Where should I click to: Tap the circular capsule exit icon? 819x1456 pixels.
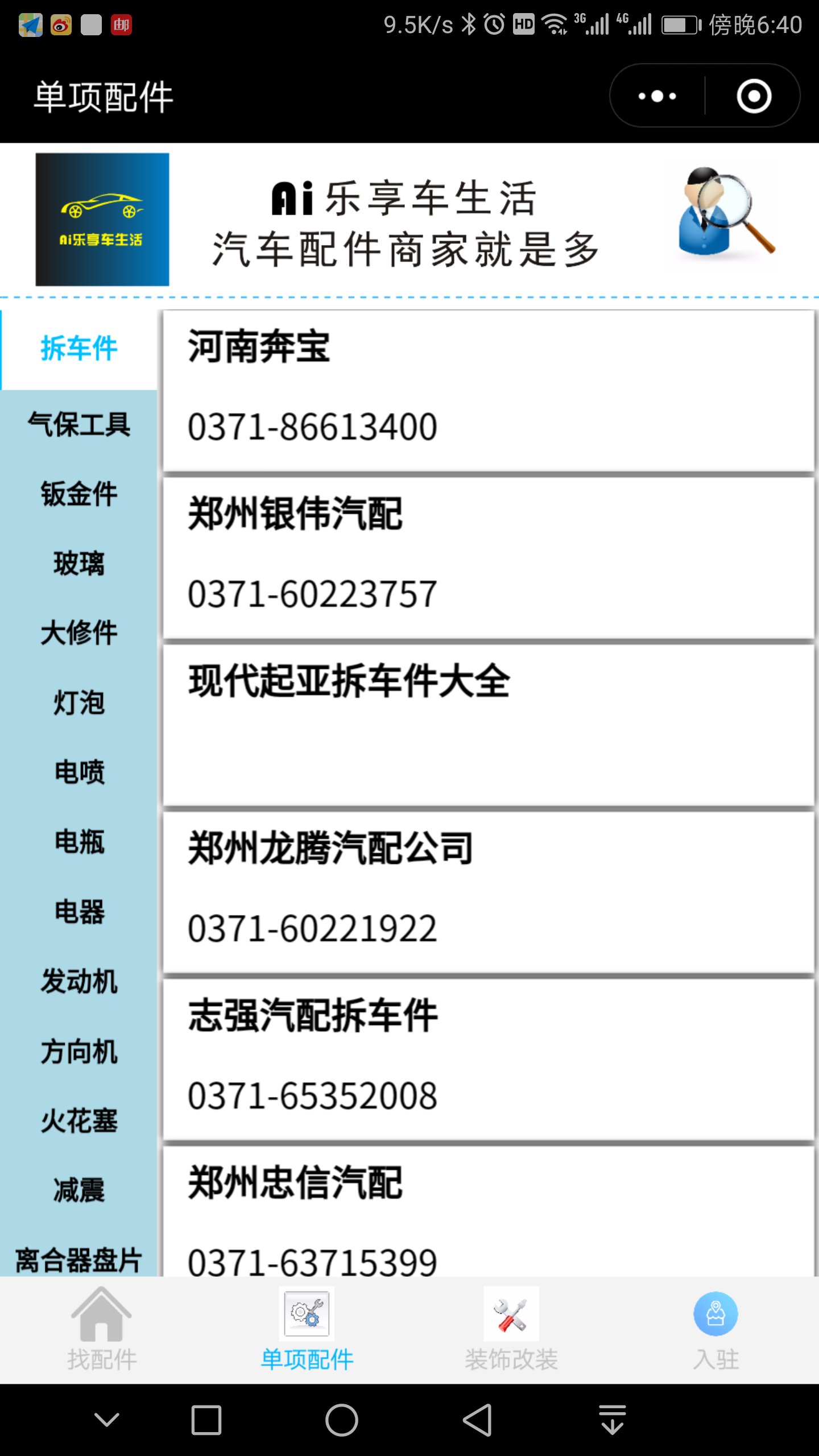tap(755, 96)
